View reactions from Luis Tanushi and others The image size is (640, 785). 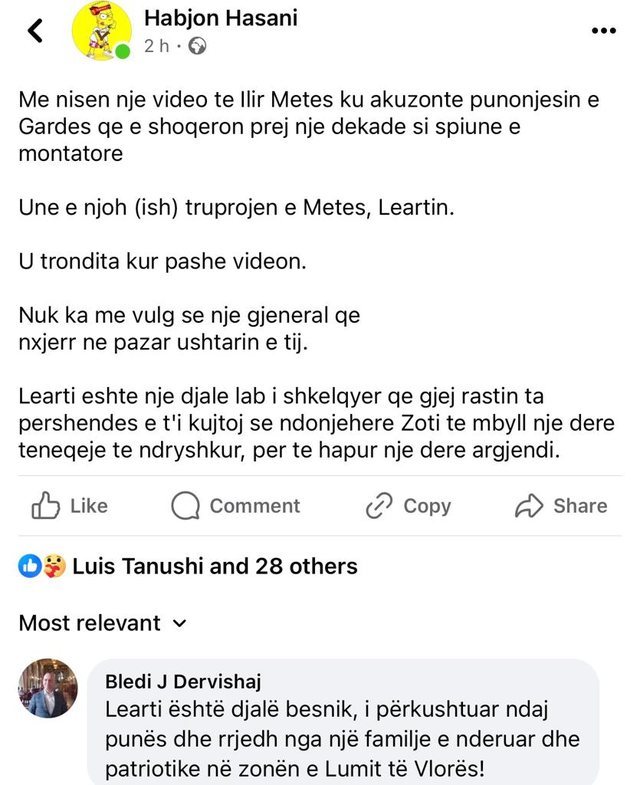point(188,567)
